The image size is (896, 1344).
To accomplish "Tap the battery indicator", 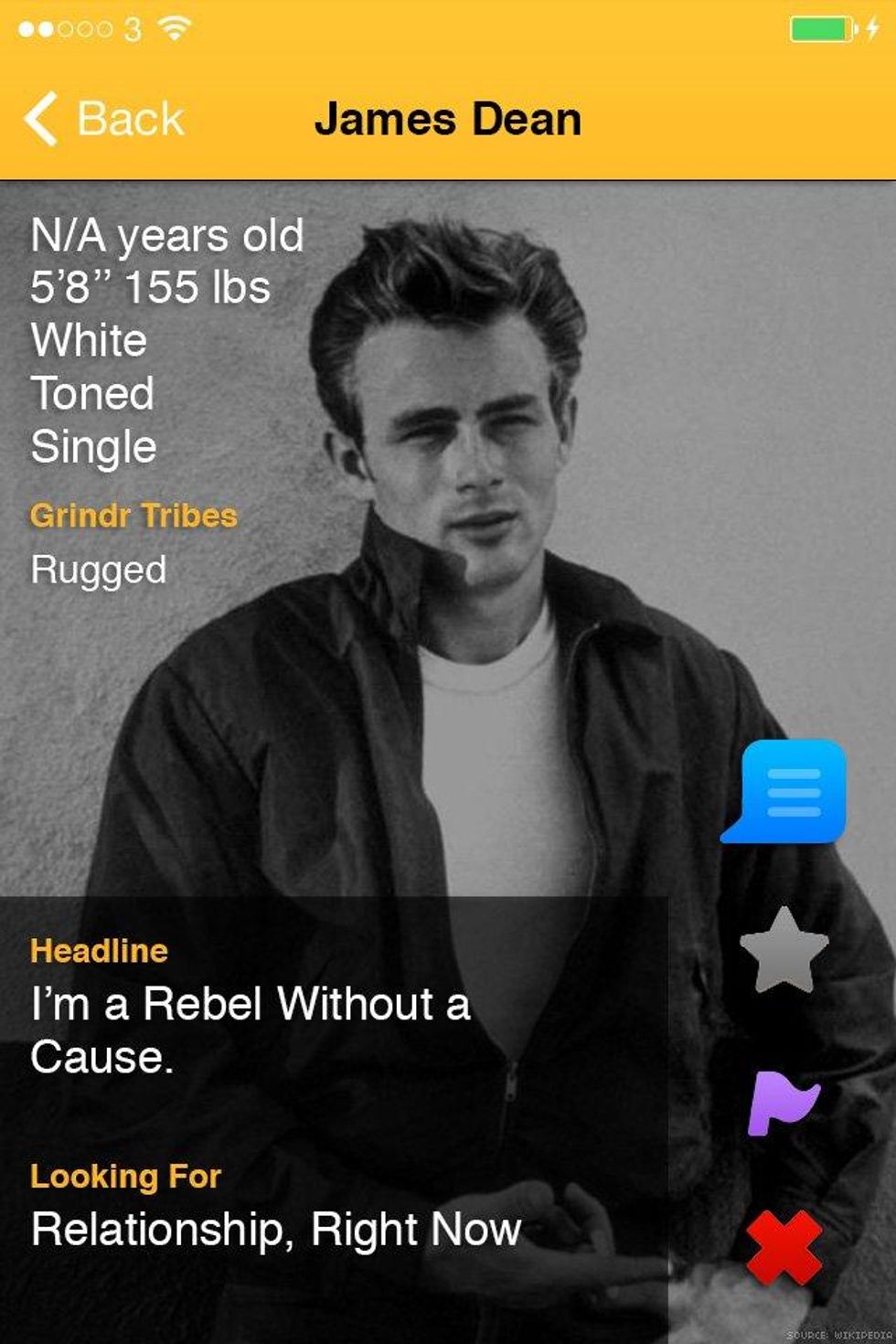I will [x=822, y=27].
